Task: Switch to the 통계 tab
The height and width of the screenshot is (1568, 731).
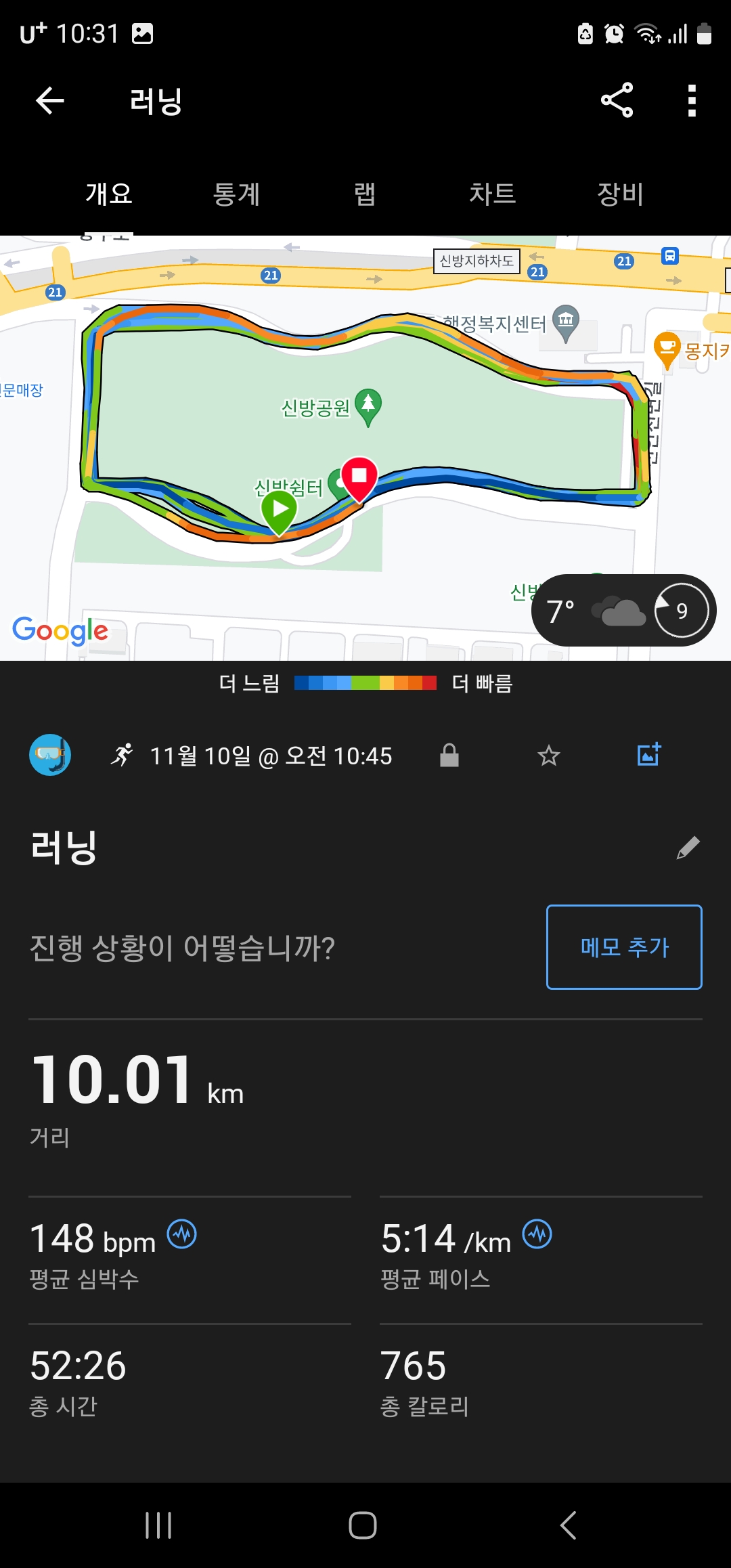Action: pos(236,194)
